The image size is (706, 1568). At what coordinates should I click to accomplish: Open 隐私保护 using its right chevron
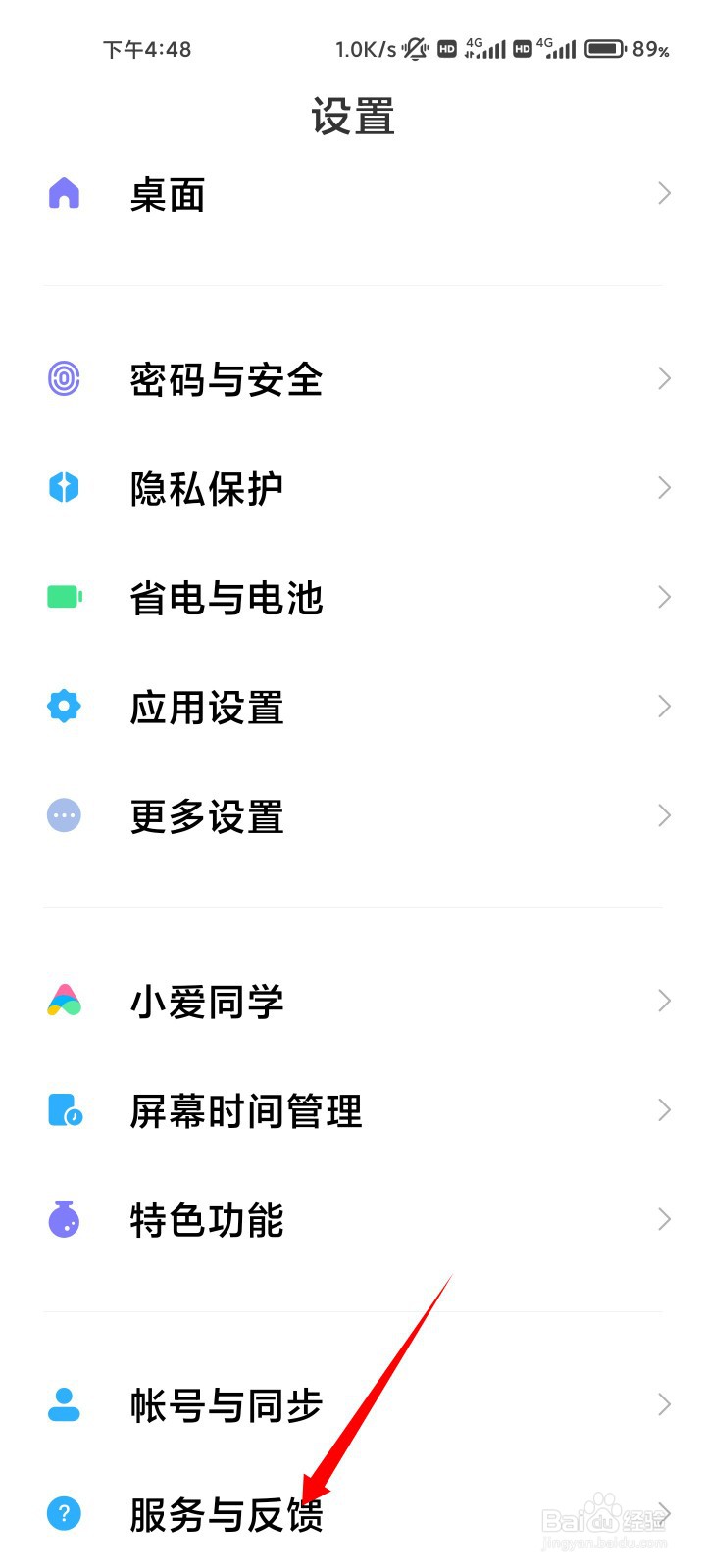[663, 488]
